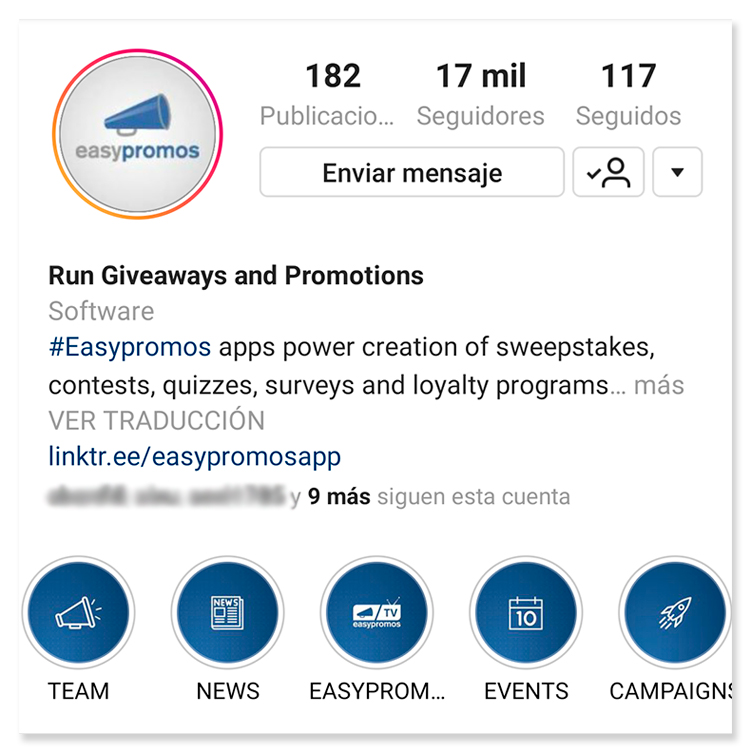Screen dimensions: 750x752
Task: Open the CAMPAIGNS story highlight
Action: pos(674,613)
